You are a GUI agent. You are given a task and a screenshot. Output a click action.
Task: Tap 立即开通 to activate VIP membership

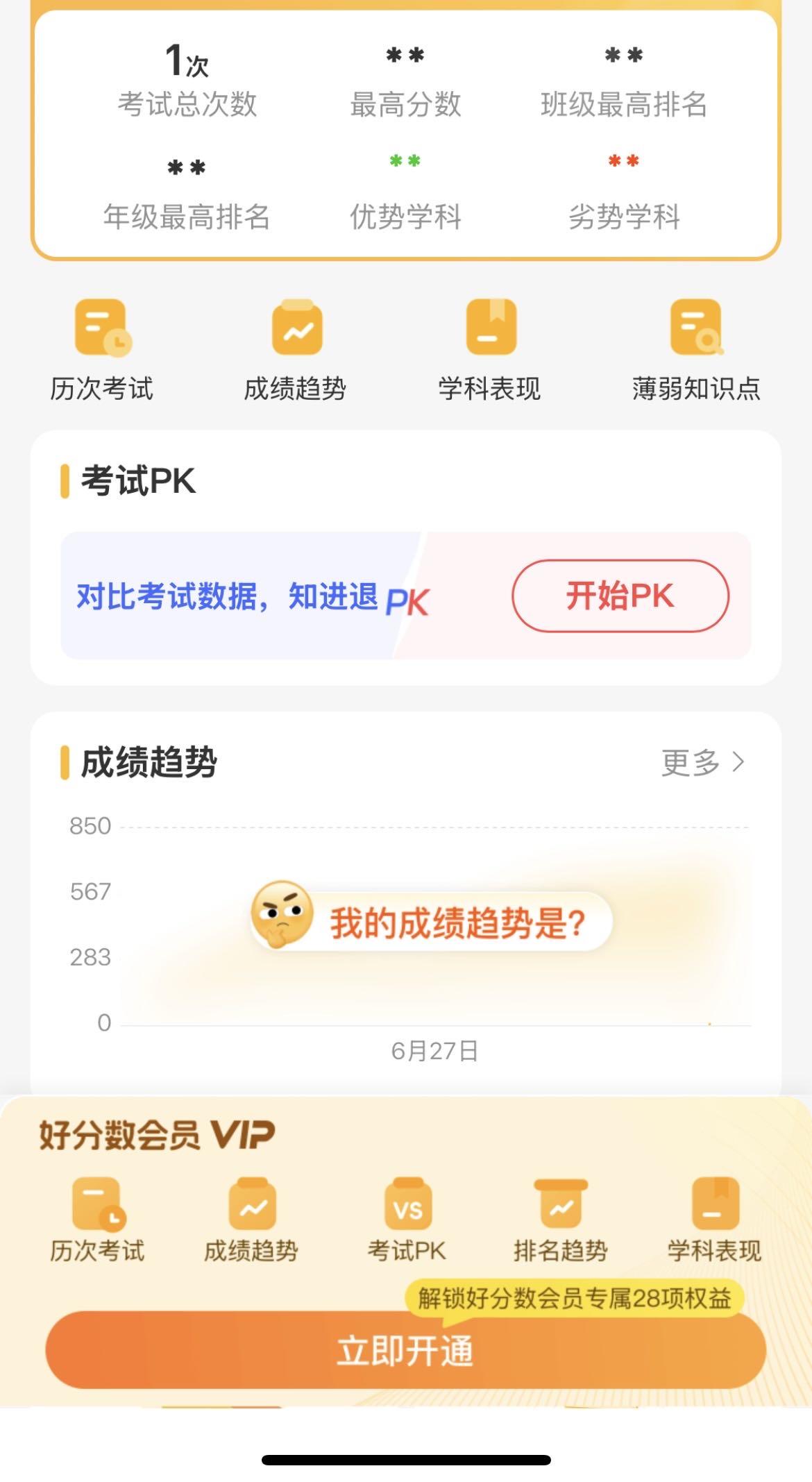[405, 1350]
